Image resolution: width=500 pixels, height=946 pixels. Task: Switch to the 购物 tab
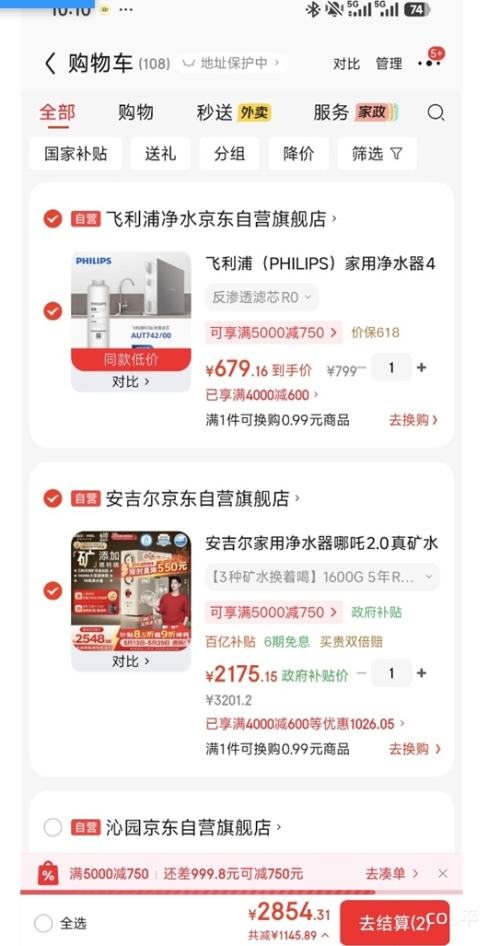pyautogui.click(x=135, y=113)
